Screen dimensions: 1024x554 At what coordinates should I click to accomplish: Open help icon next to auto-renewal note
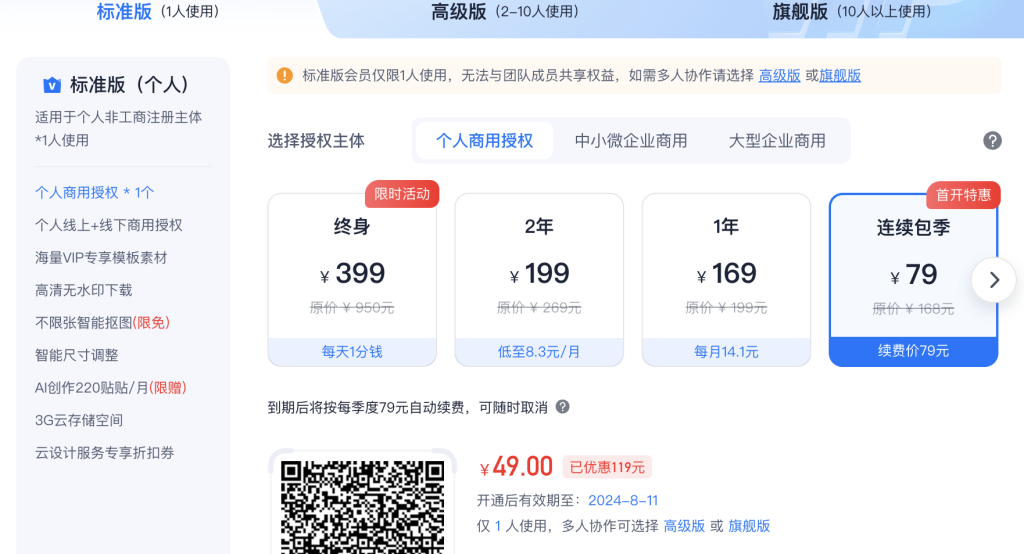(x=563, y=407)
